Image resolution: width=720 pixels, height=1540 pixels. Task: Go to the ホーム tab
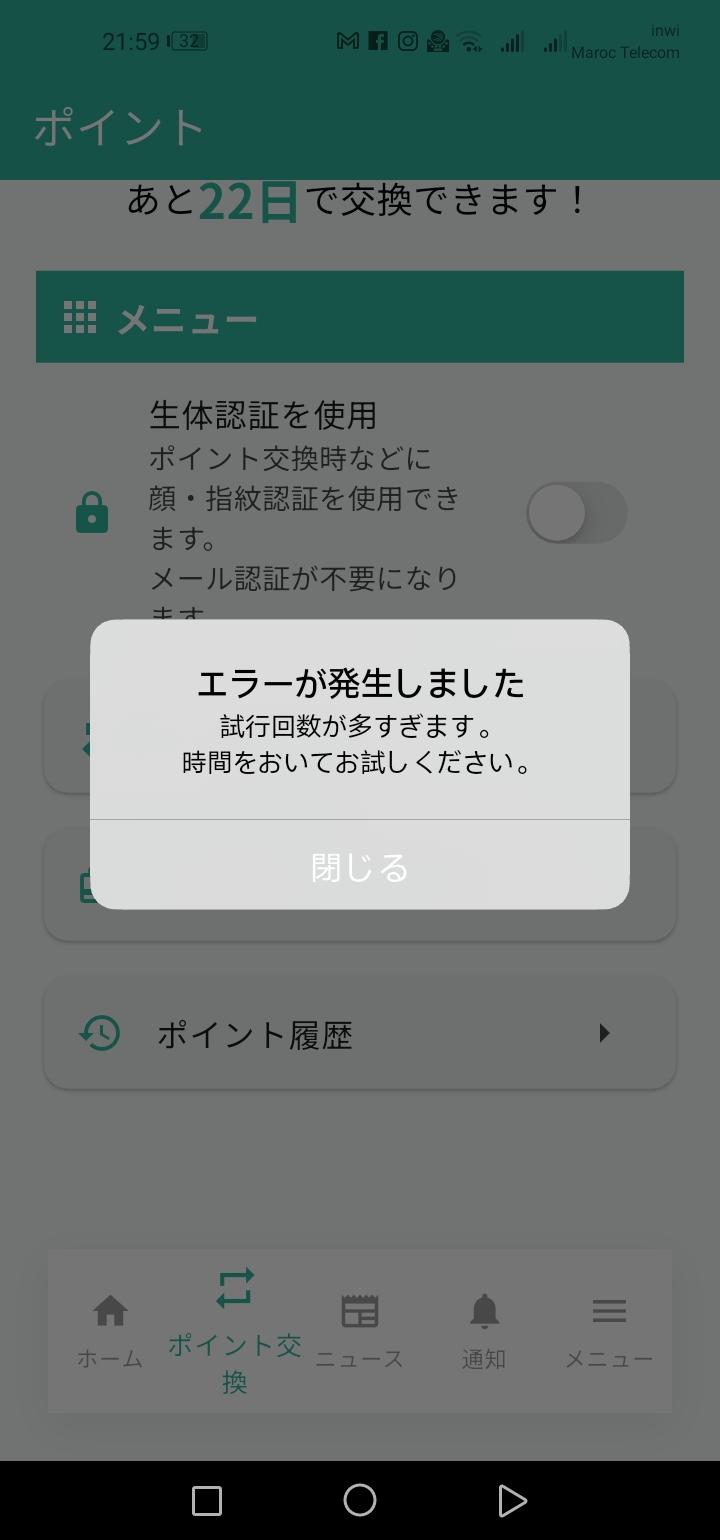click(110, 1330)
